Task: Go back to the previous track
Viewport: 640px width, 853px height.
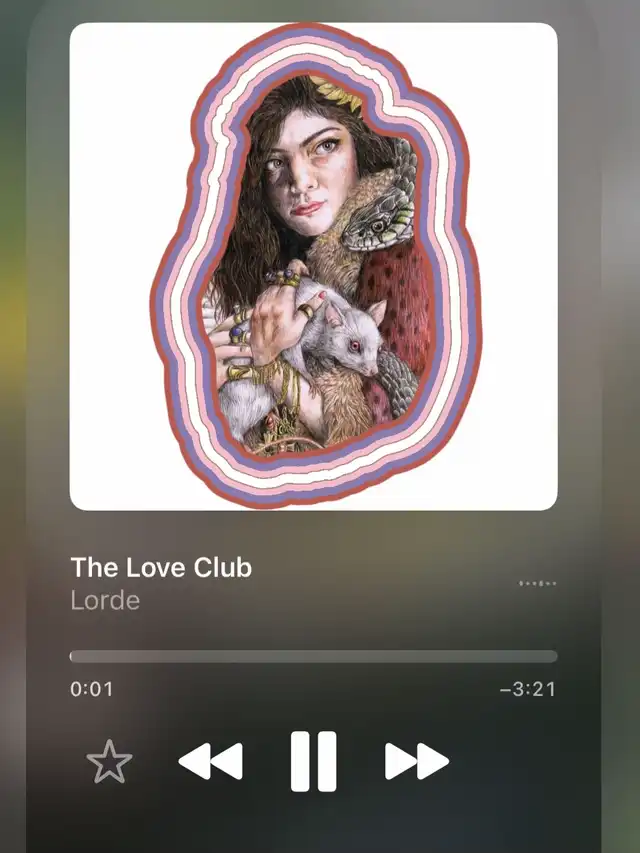Action: (x=210, y=762)
